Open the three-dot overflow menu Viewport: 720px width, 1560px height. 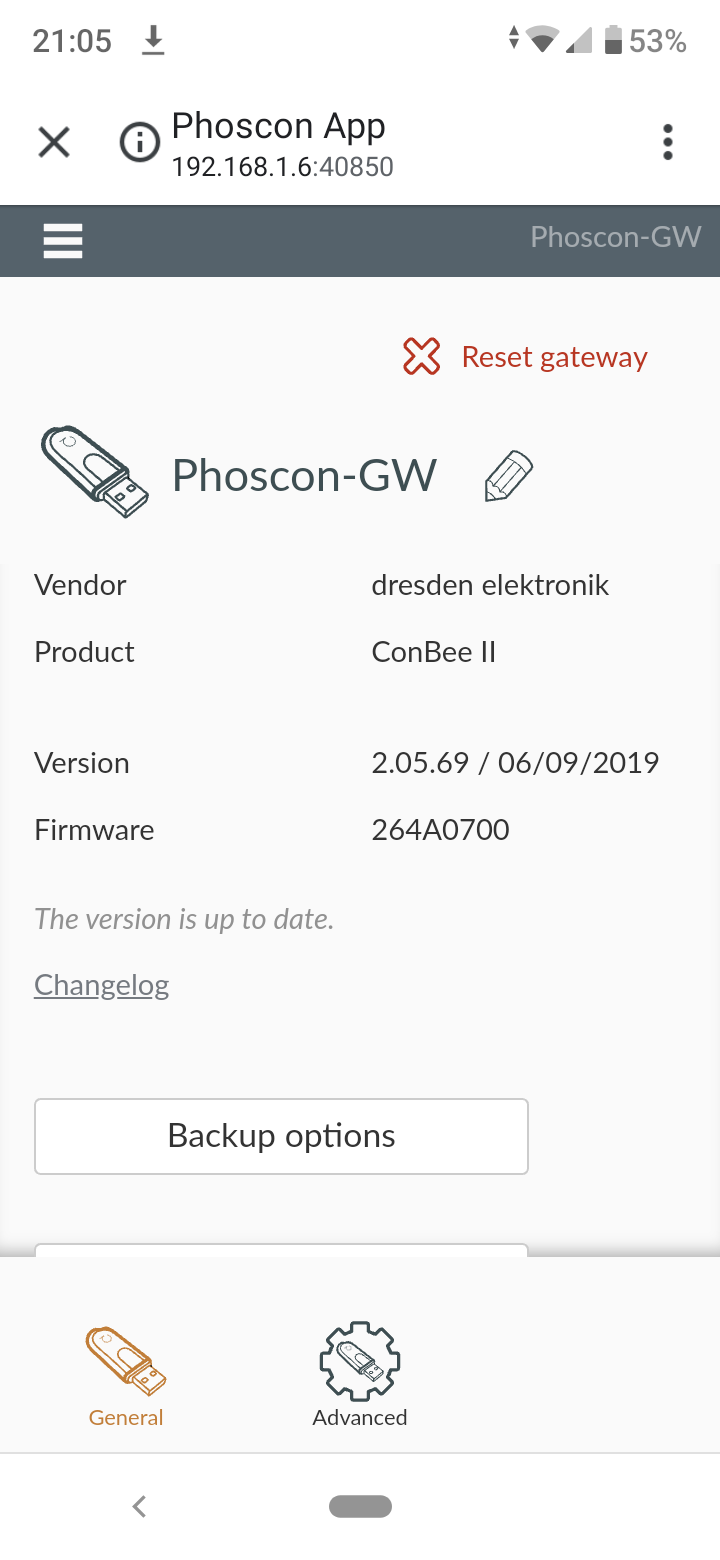666,142
